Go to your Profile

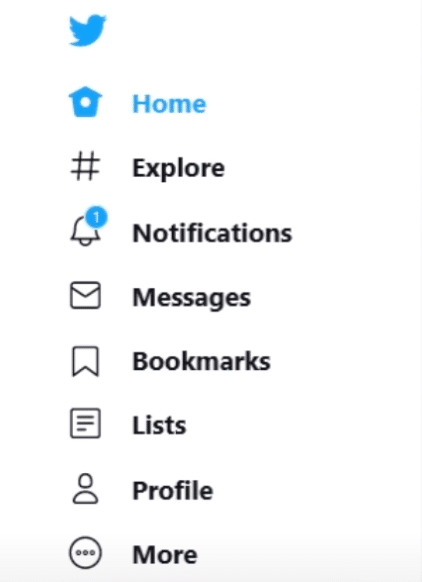(142, 490)
